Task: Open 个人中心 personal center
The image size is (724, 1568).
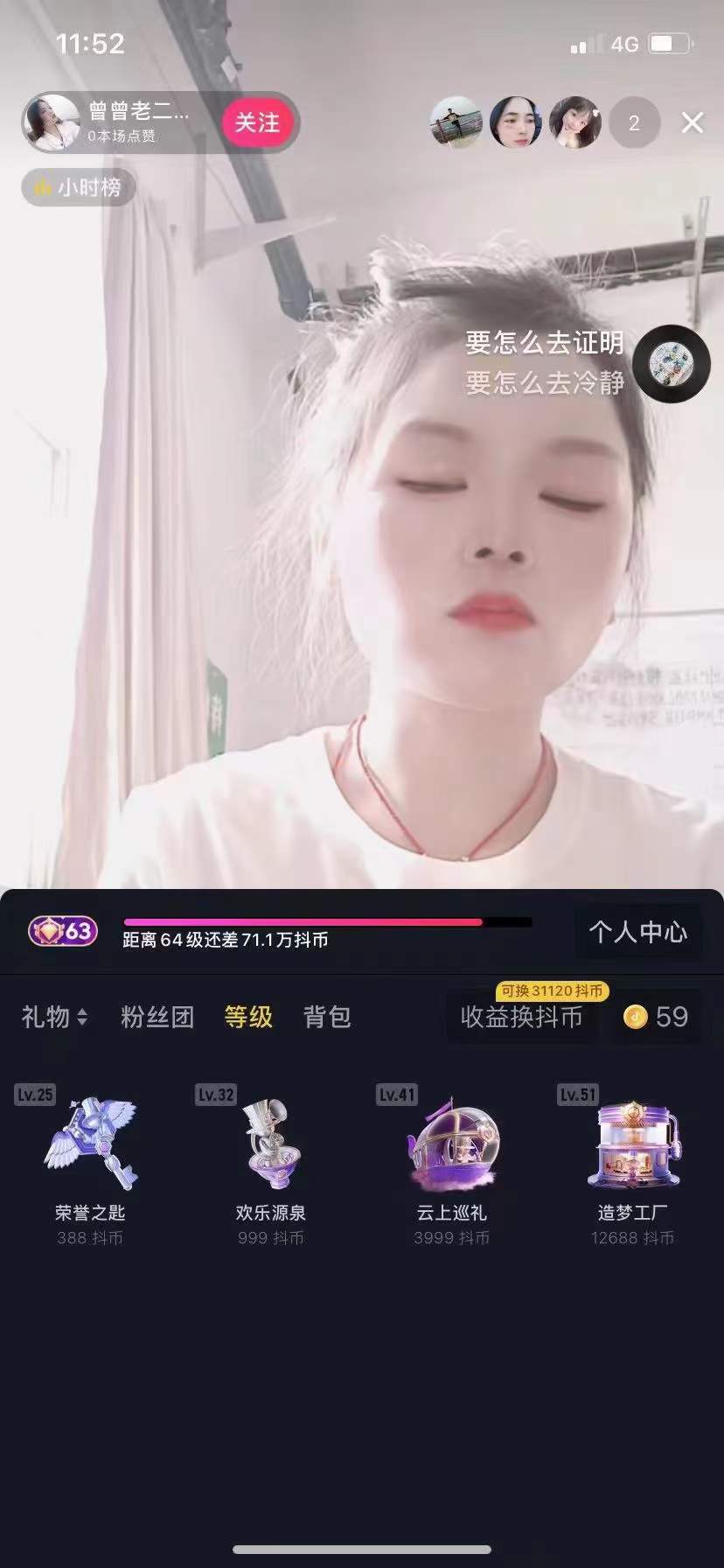Action: pyautogui.click(x=638, y=932)
